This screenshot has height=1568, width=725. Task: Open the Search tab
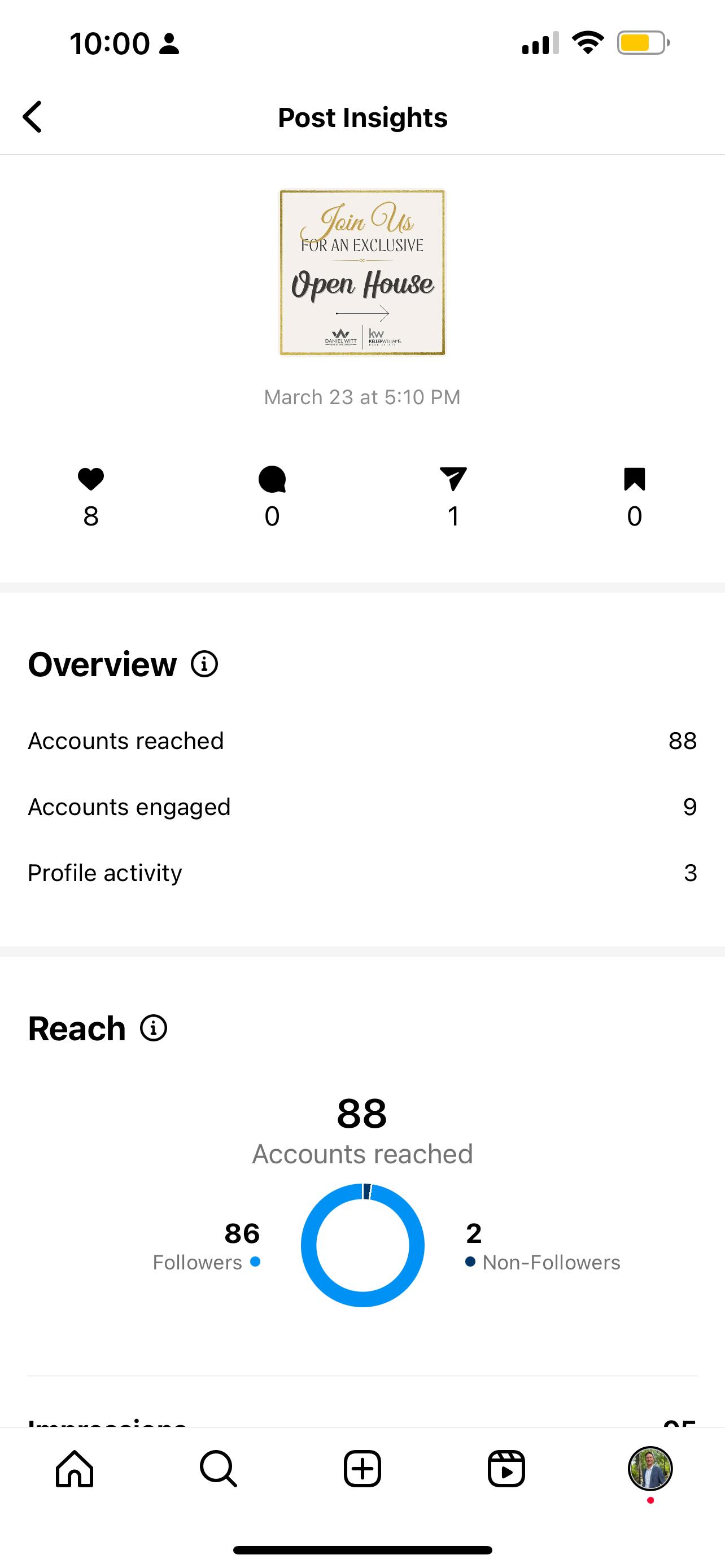218,1468
